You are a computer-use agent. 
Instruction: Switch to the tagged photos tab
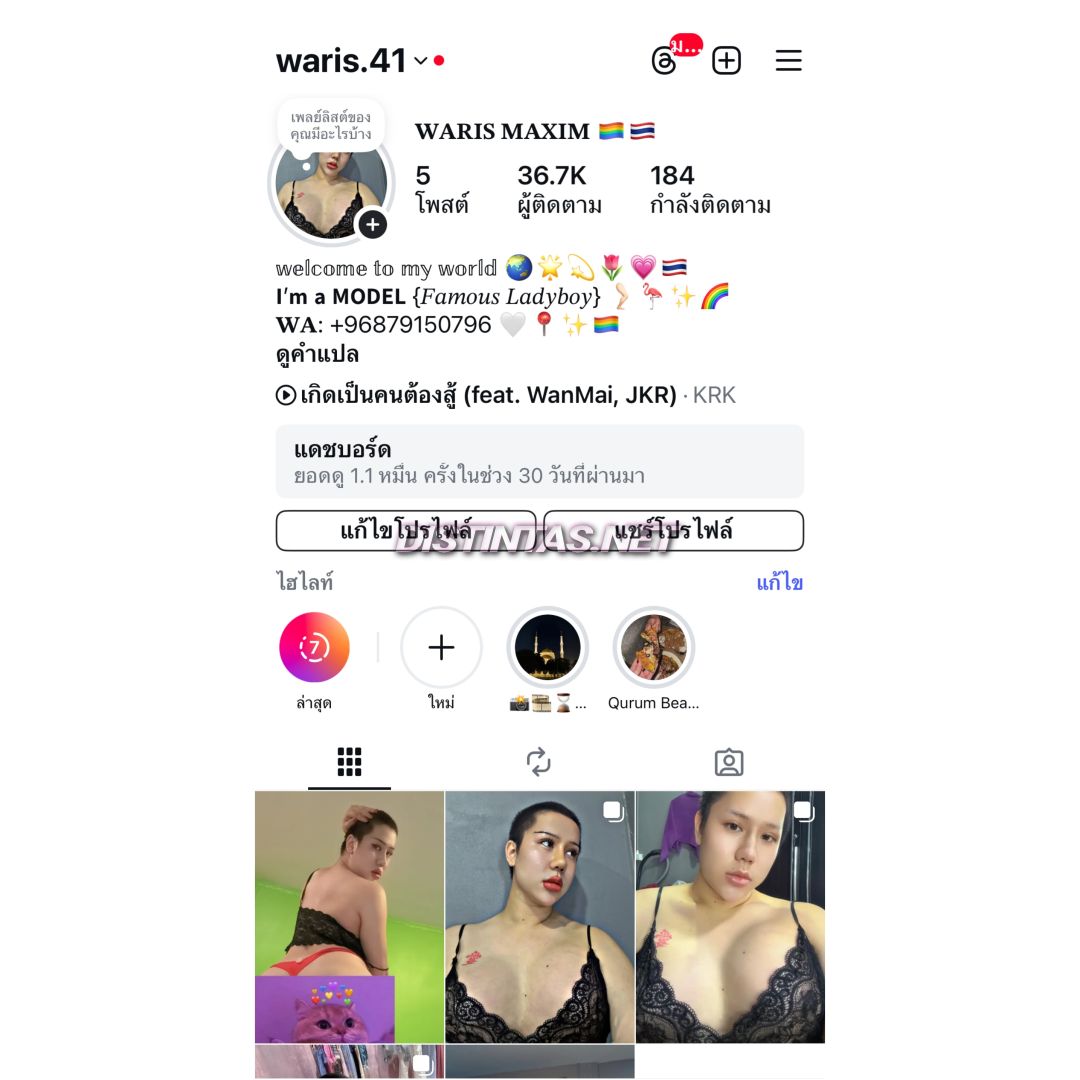[x=729, y=763]
